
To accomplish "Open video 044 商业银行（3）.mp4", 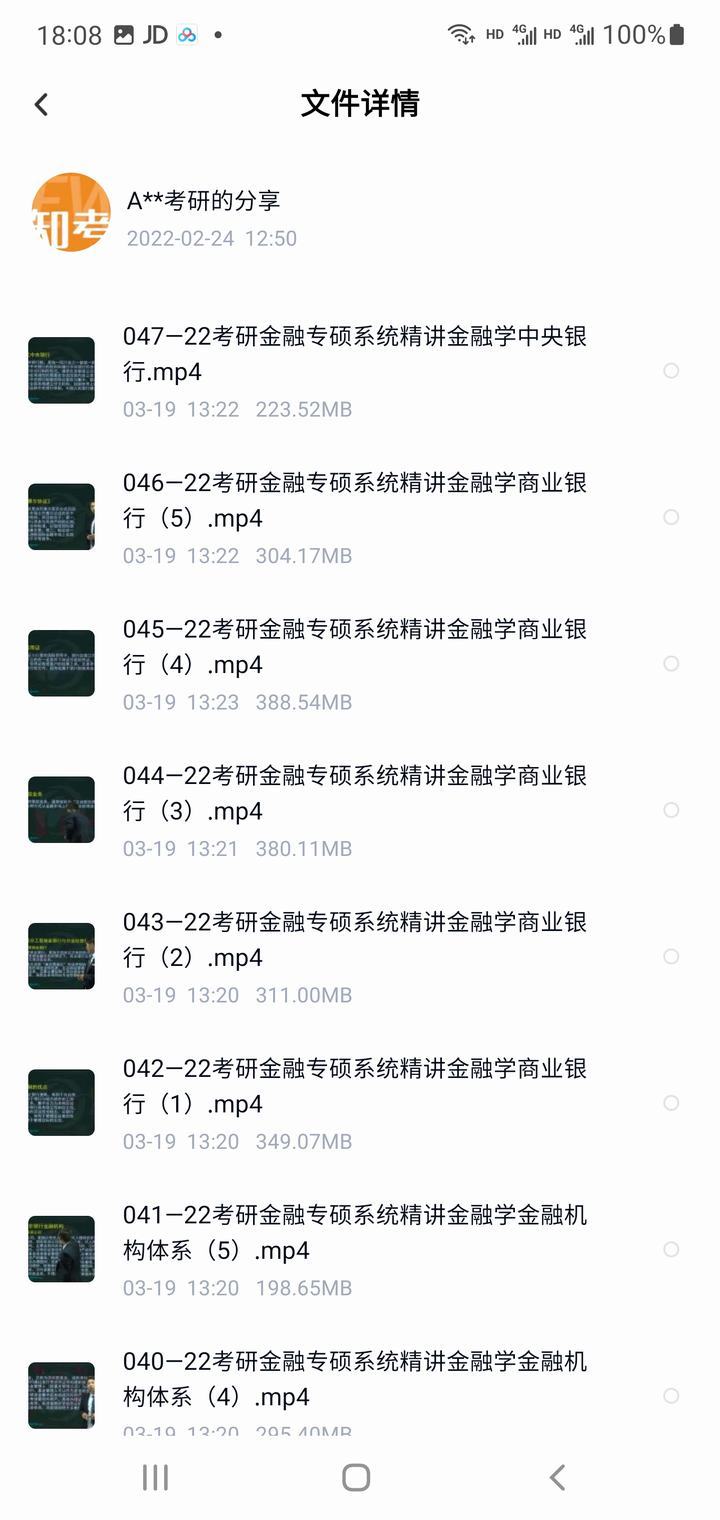I will click(354, 793).
